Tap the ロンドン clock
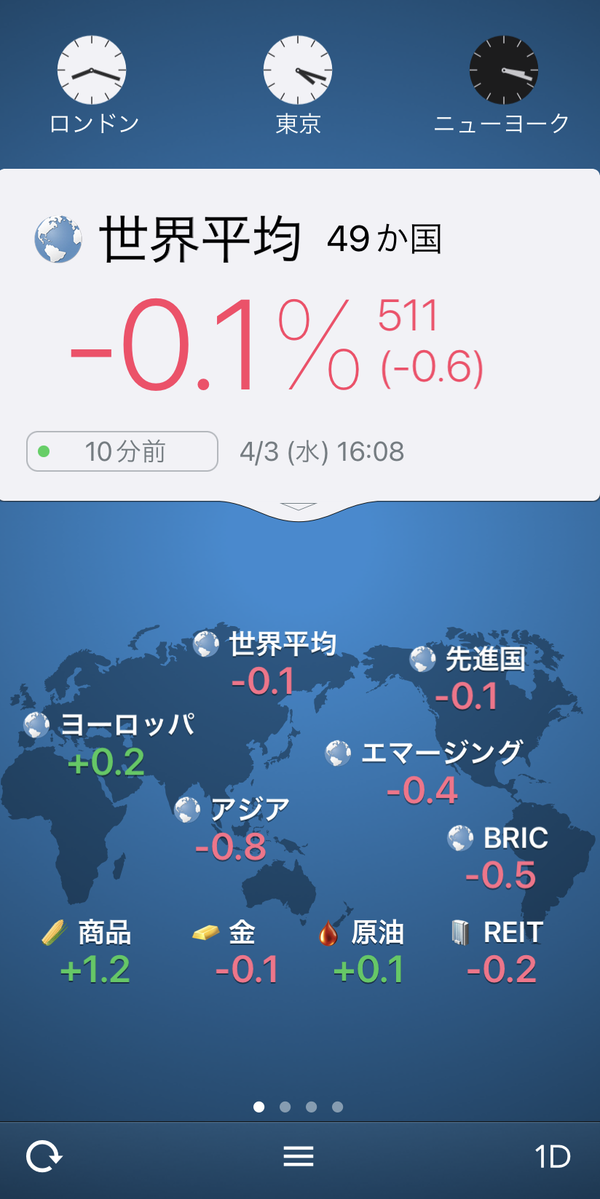600x1199 pixels. pos(93,86)
